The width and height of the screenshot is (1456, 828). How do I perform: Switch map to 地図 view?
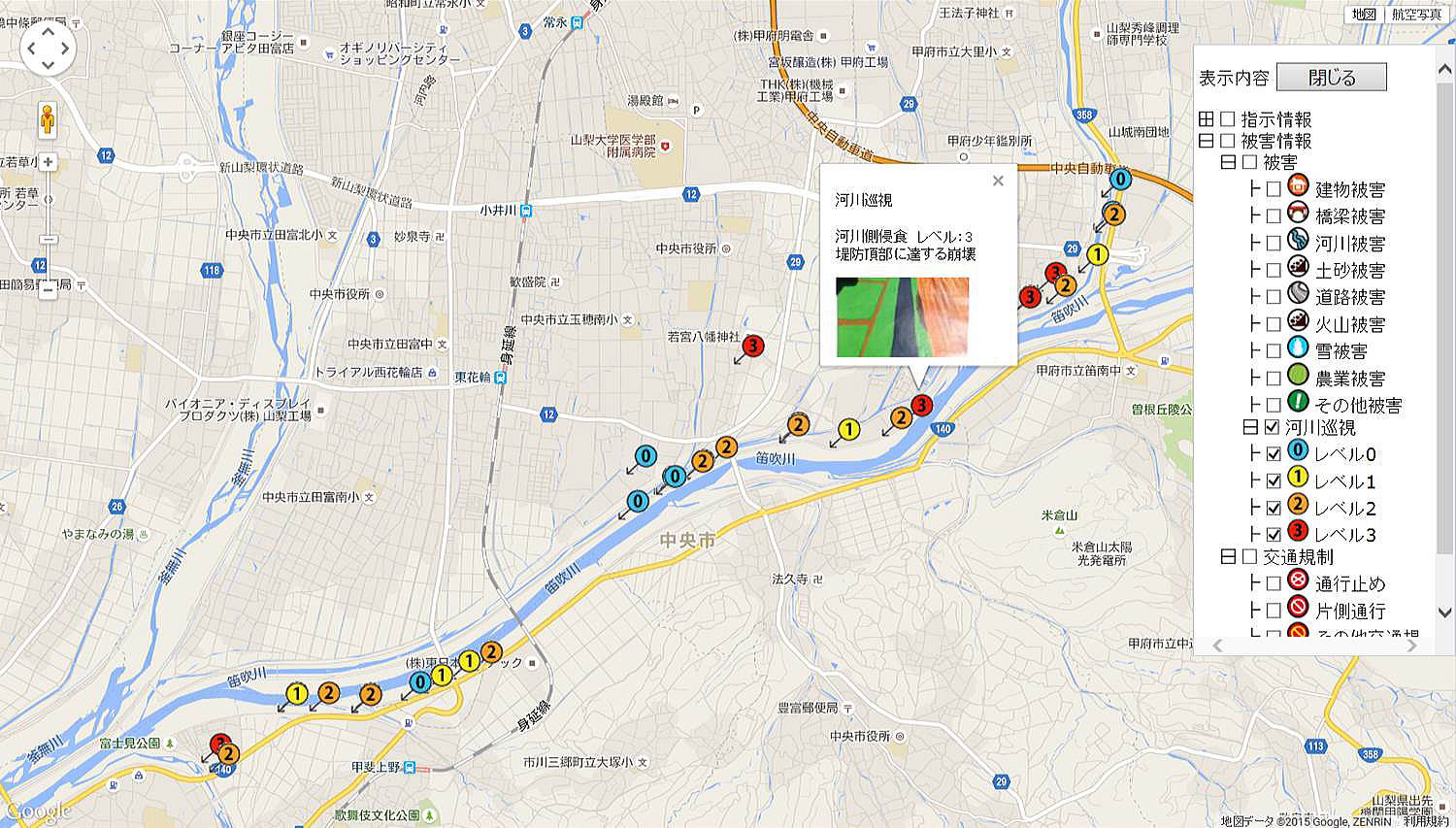[1364, 15]
